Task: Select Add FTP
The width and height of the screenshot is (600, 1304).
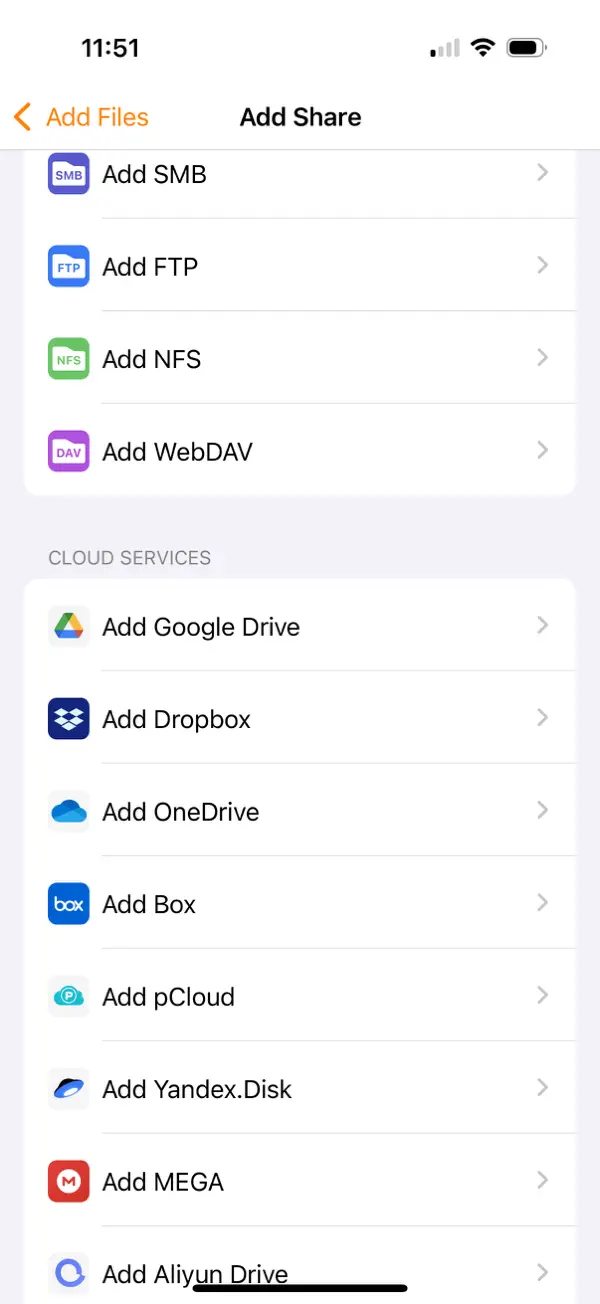Action: point(300,266)
